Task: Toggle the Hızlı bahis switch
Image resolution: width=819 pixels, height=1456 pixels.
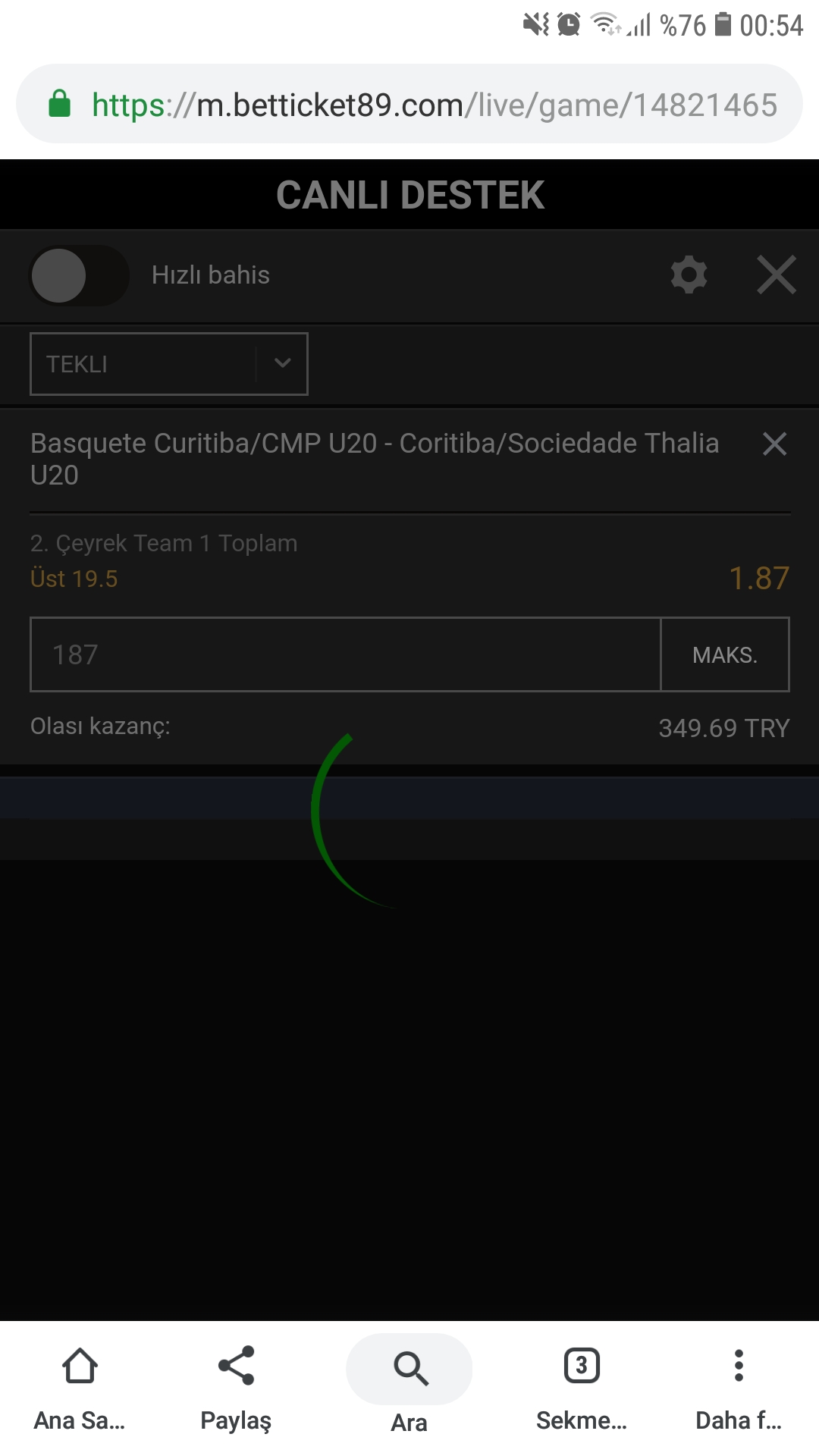Action: pyautogui.click(x=79, y=275)
